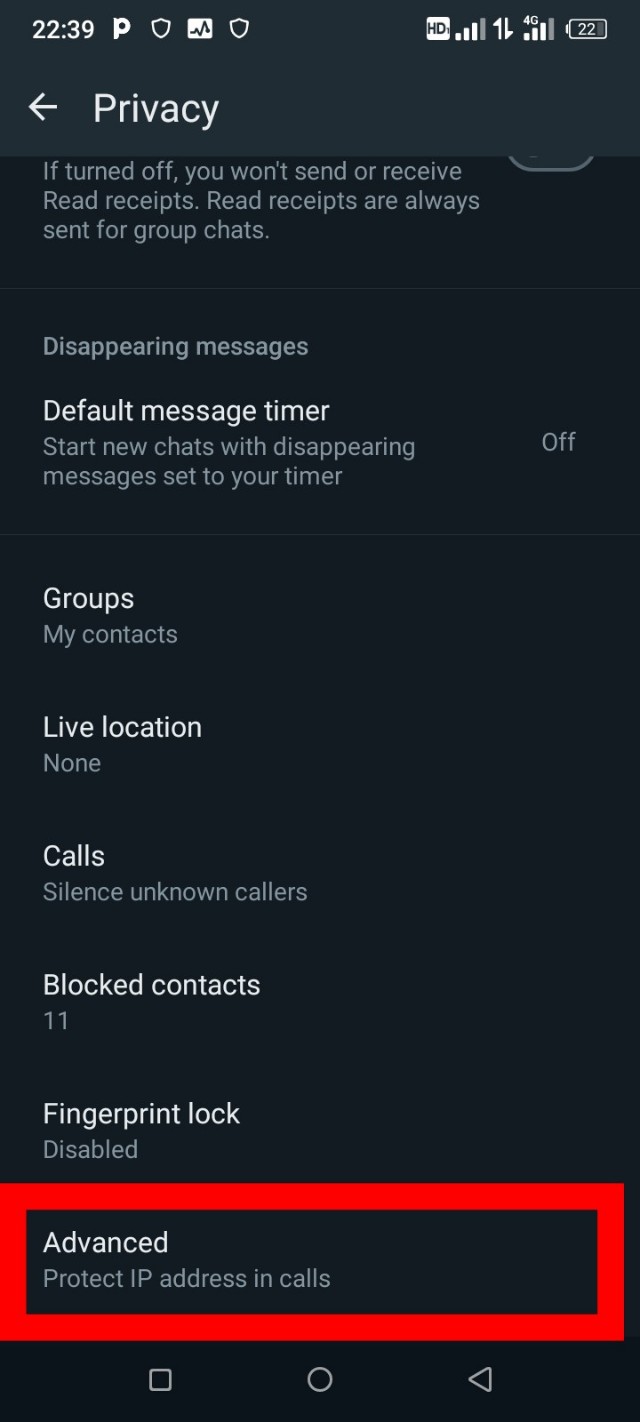Open Advanced privacy settings
Screen dimensions: 640x1422
coord(310,1260)
